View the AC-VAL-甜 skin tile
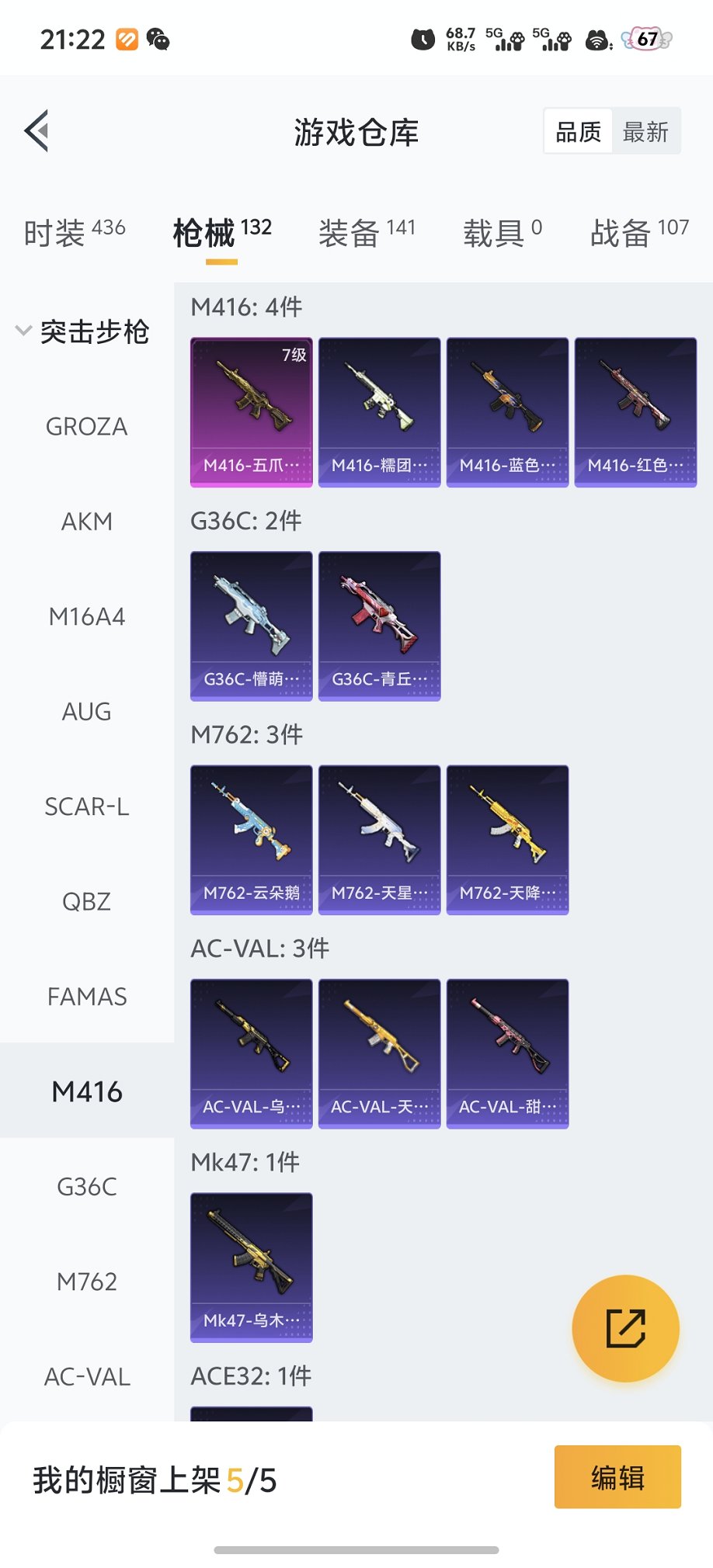Image resolution: width=713 pixels, height=1568 pixels. (x=507, y=1053)
